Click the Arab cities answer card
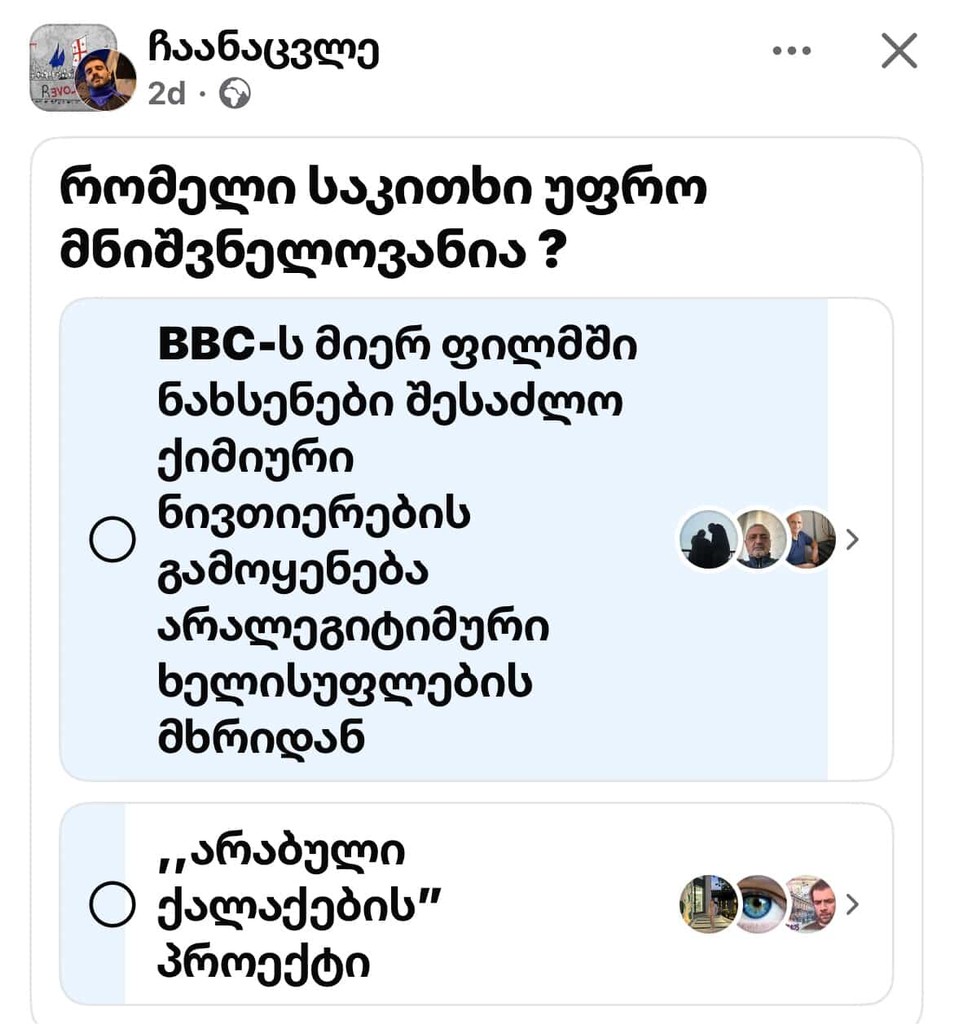 click(400, 902)
